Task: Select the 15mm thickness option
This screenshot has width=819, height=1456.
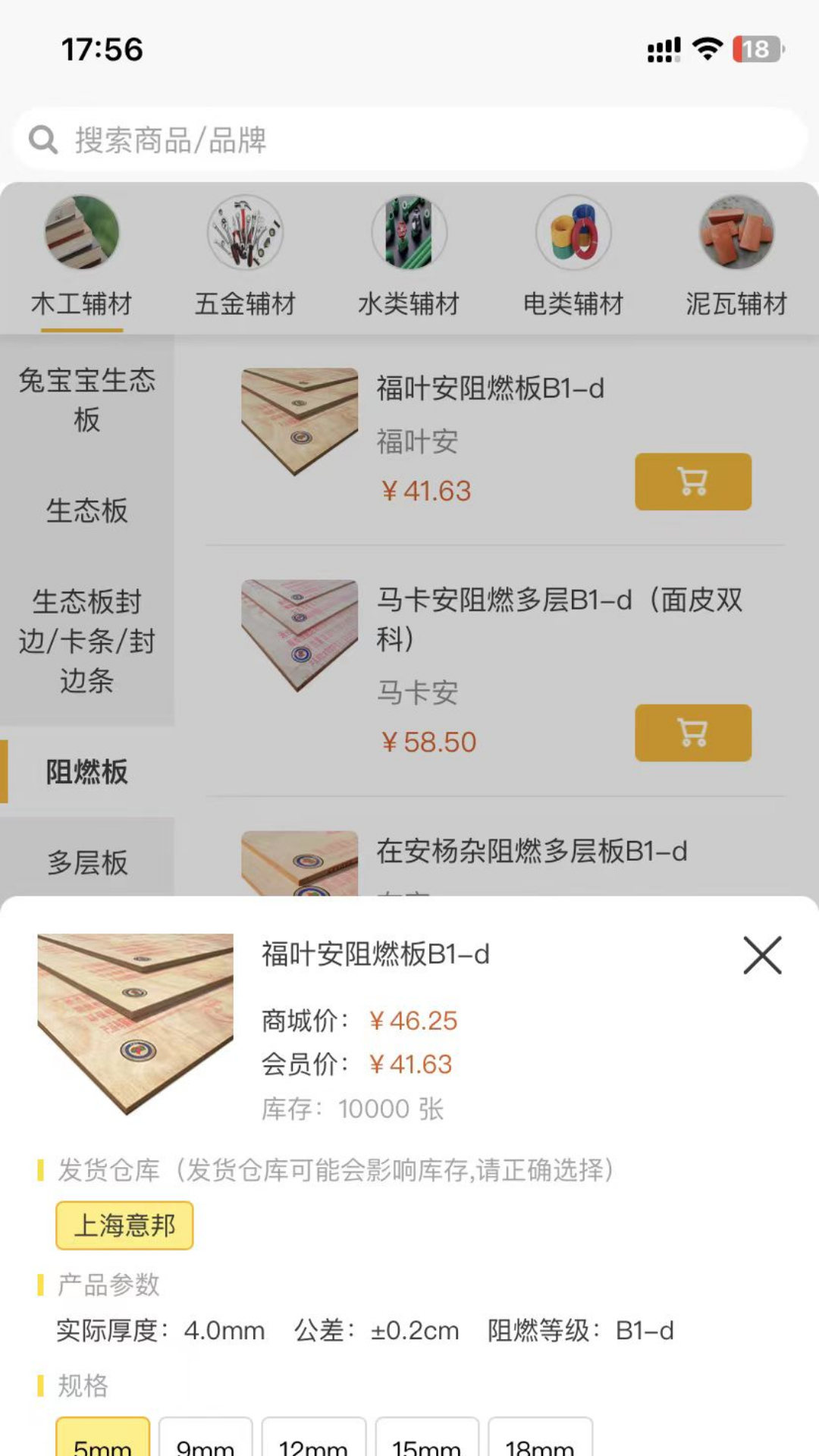Action: 428,1441
